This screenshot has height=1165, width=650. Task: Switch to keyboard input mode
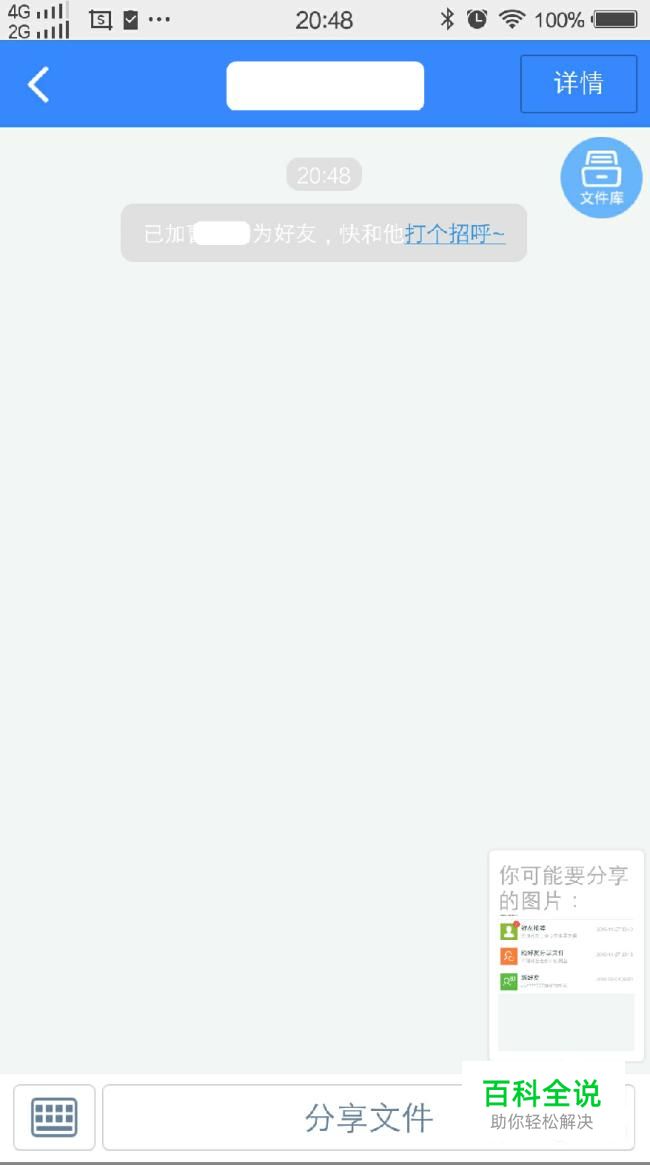54,1117
